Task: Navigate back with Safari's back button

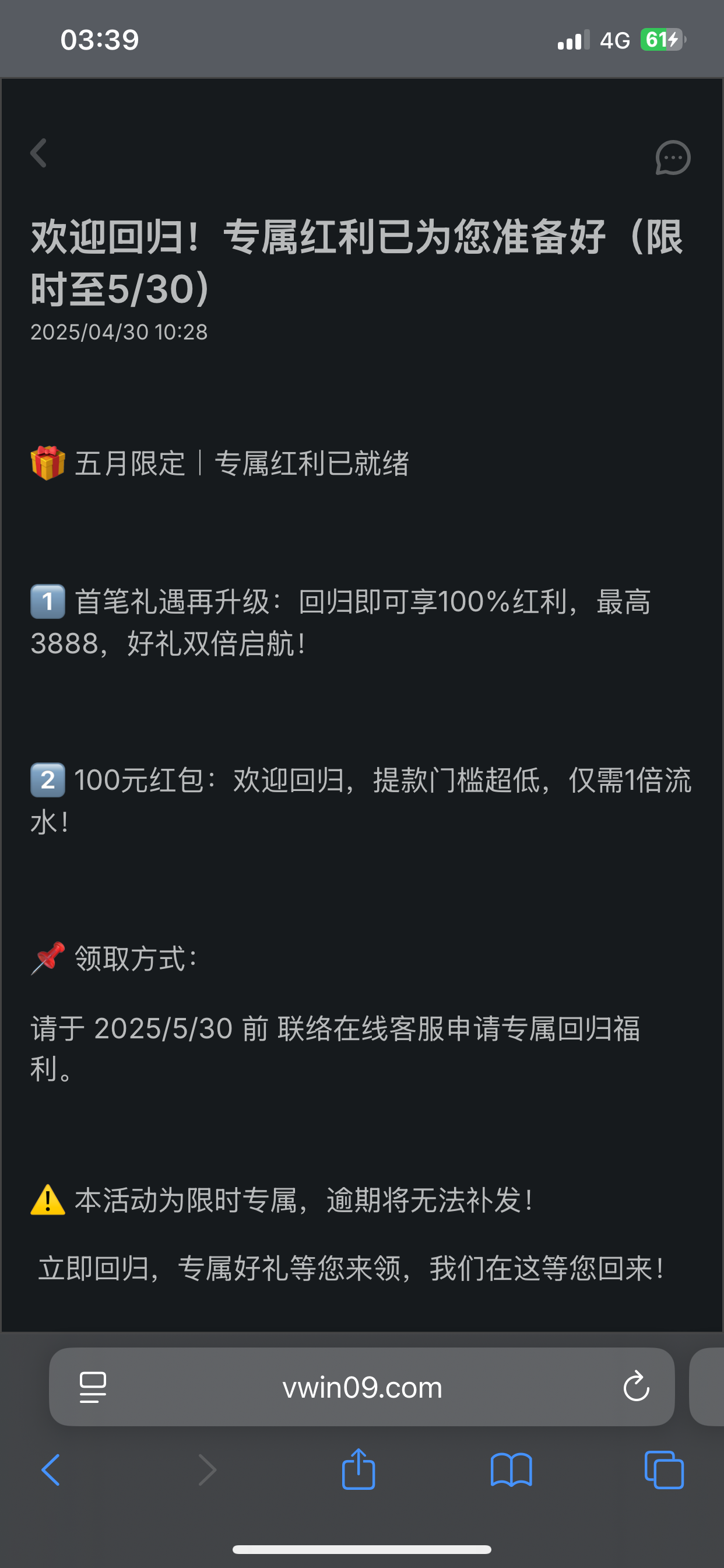Action: coord(51,1471)
